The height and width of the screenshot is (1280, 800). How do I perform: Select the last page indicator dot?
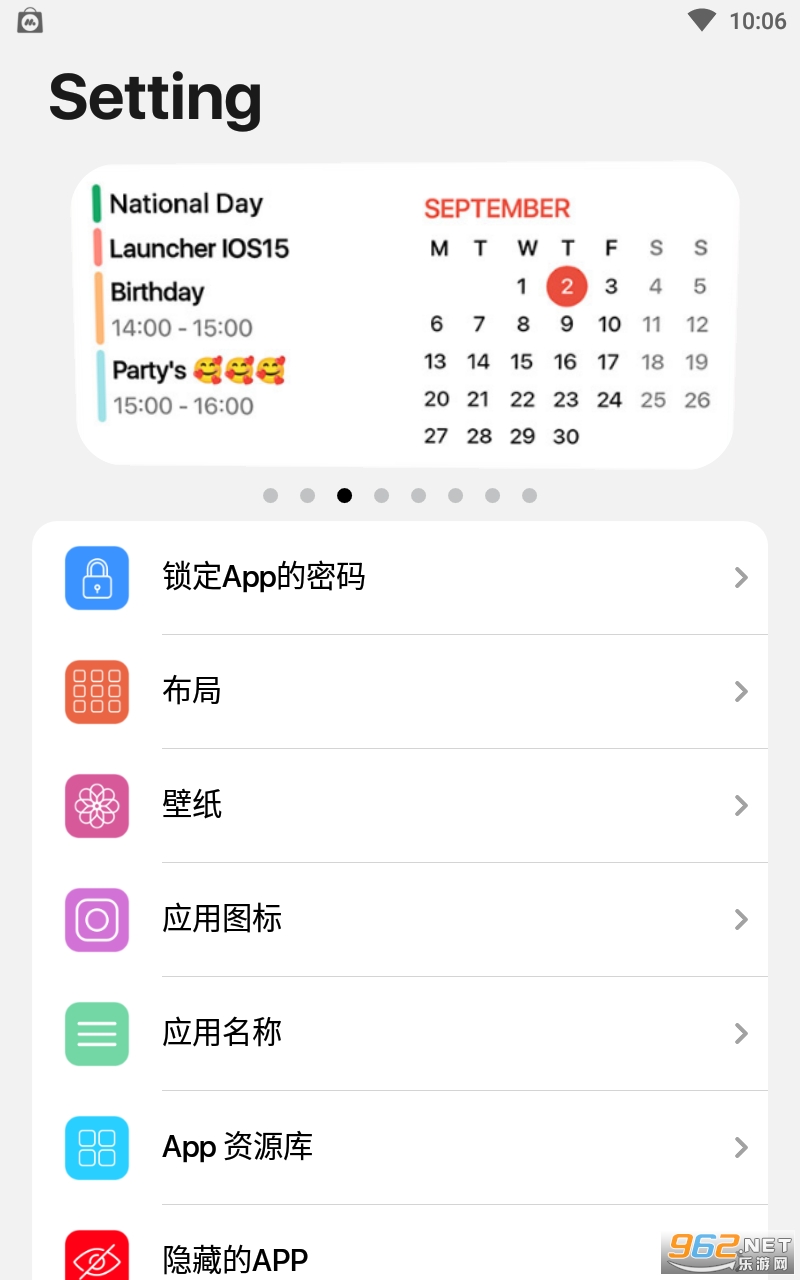tap(529, 495)
